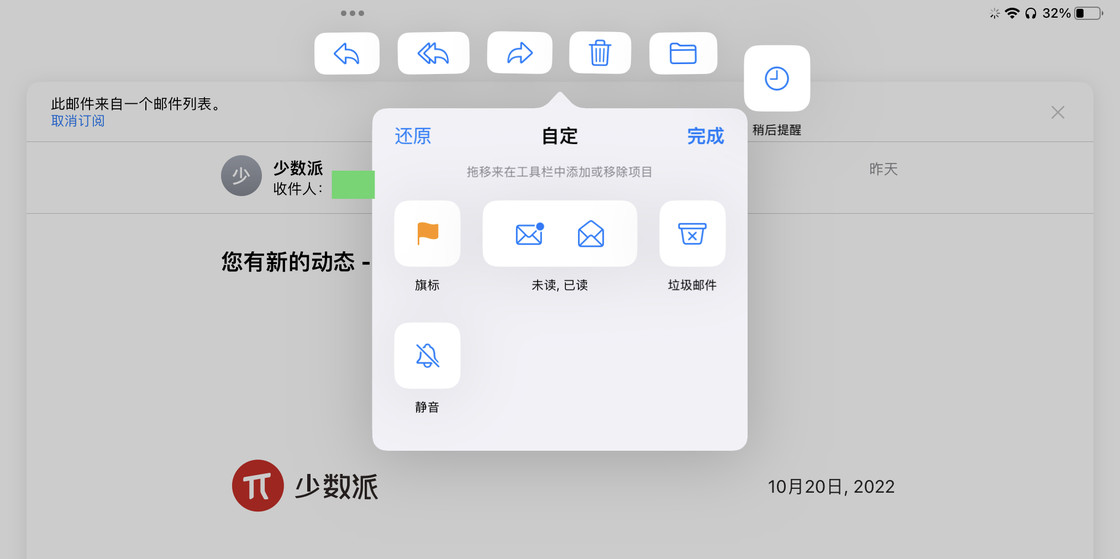Open the move-to-folder toolbar button
The height and width of the screenshot is (559, 1120).
(x=683, y=53)
